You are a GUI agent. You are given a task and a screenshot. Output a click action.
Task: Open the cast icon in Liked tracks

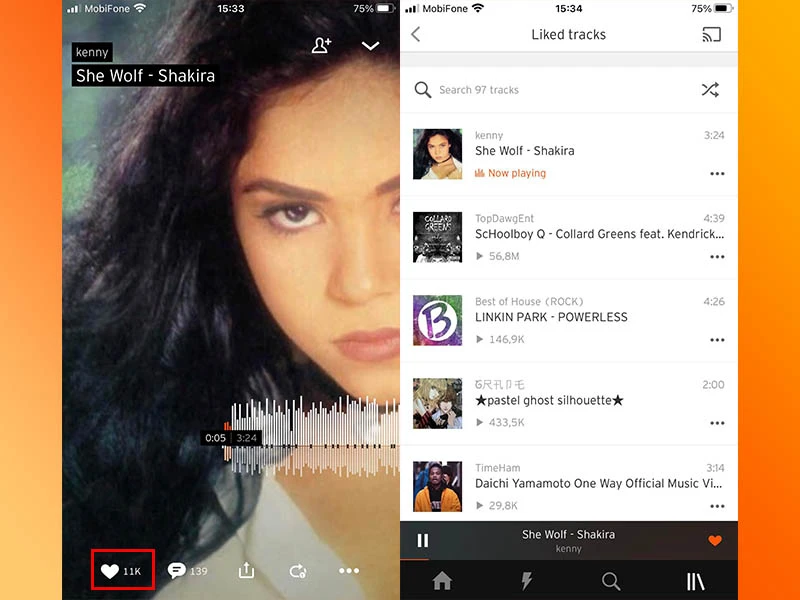pos(711,35)
